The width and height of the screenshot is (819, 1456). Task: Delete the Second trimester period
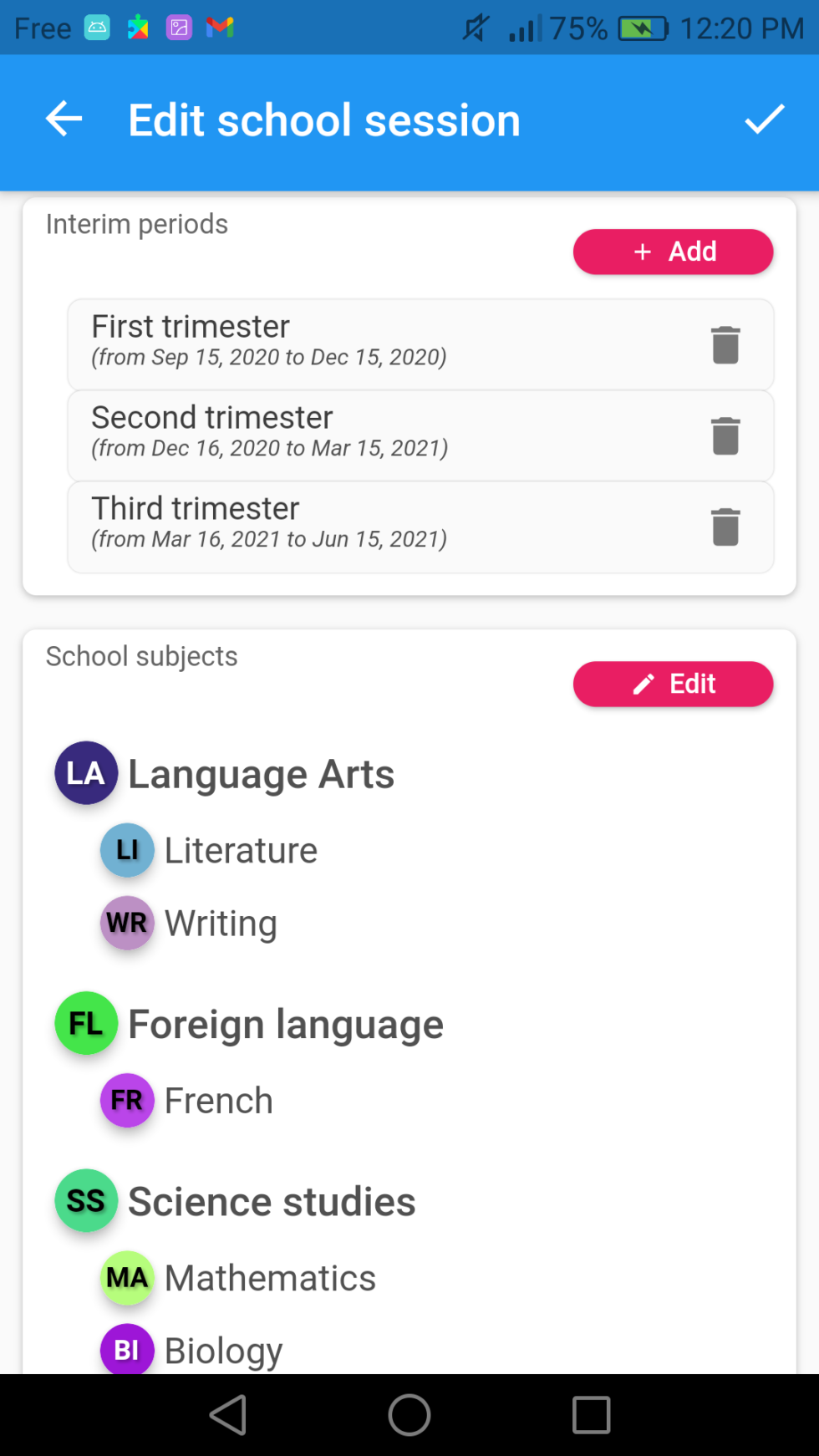pos(725,435)
